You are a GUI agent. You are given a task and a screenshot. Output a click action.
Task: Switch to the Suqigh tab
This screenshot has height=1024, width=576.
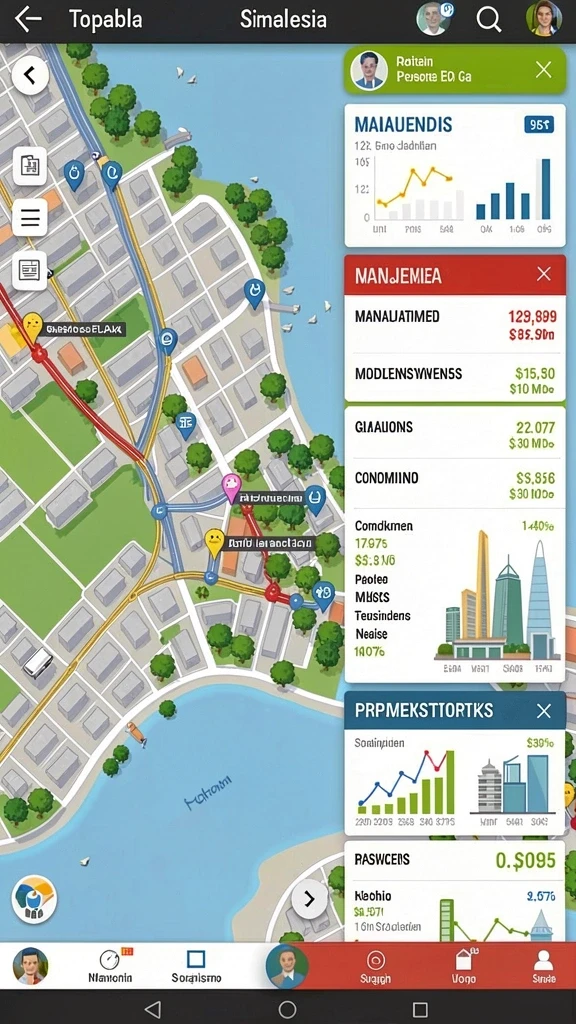coord(376,966)
